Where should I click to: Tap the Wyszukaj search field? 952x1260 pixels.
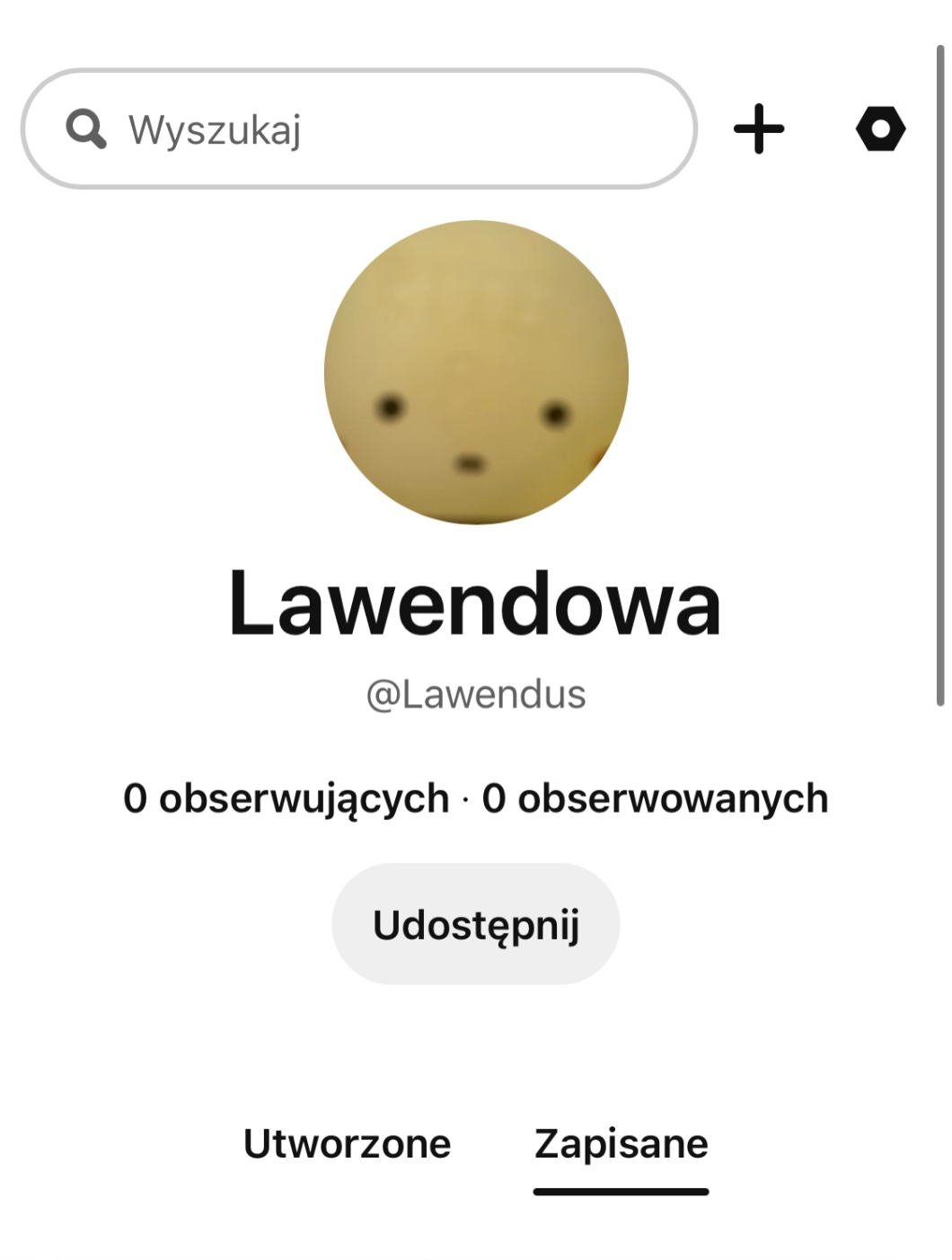(359, 129)
